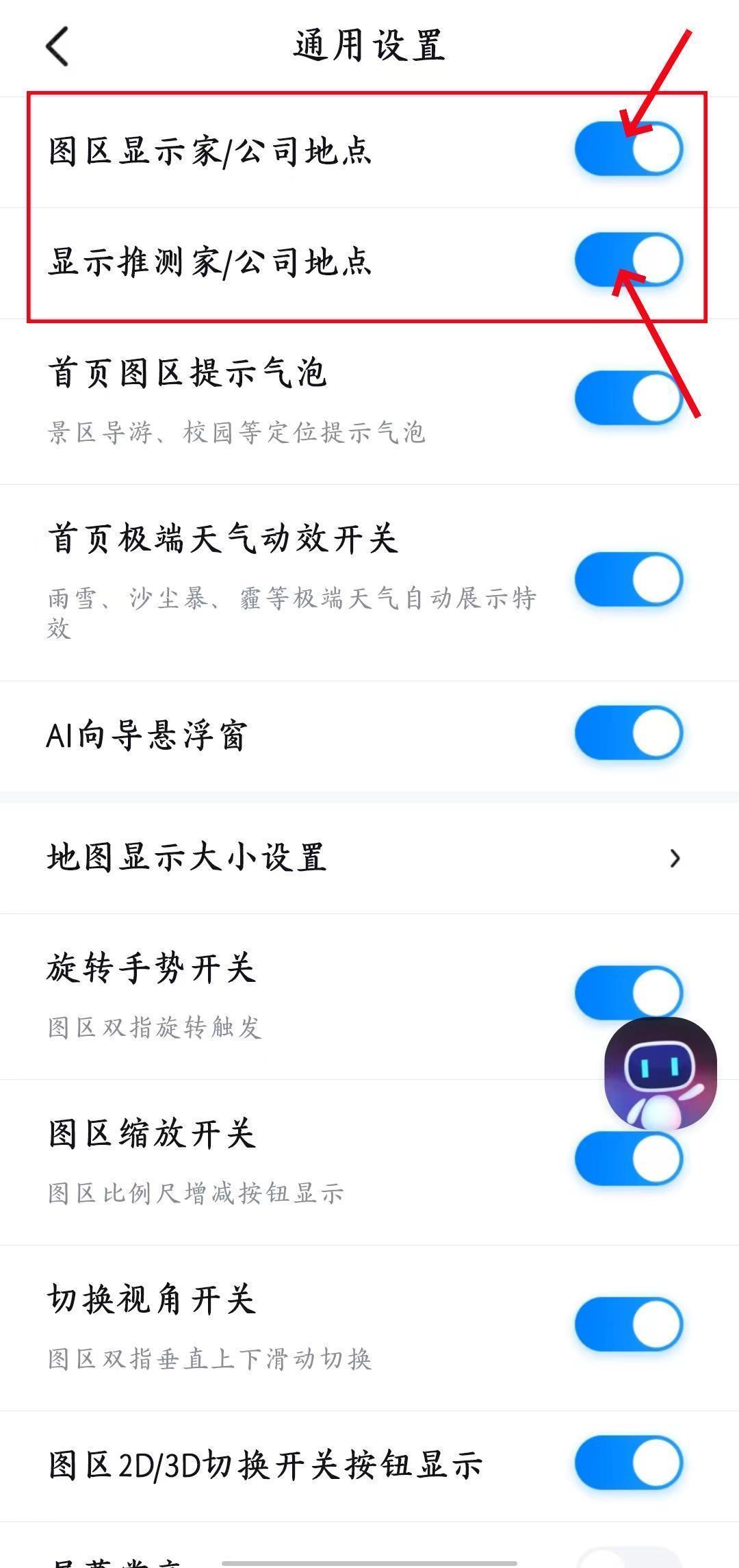
Task: Turn off 显示推测家/公司地点
Action: (628, 260)
